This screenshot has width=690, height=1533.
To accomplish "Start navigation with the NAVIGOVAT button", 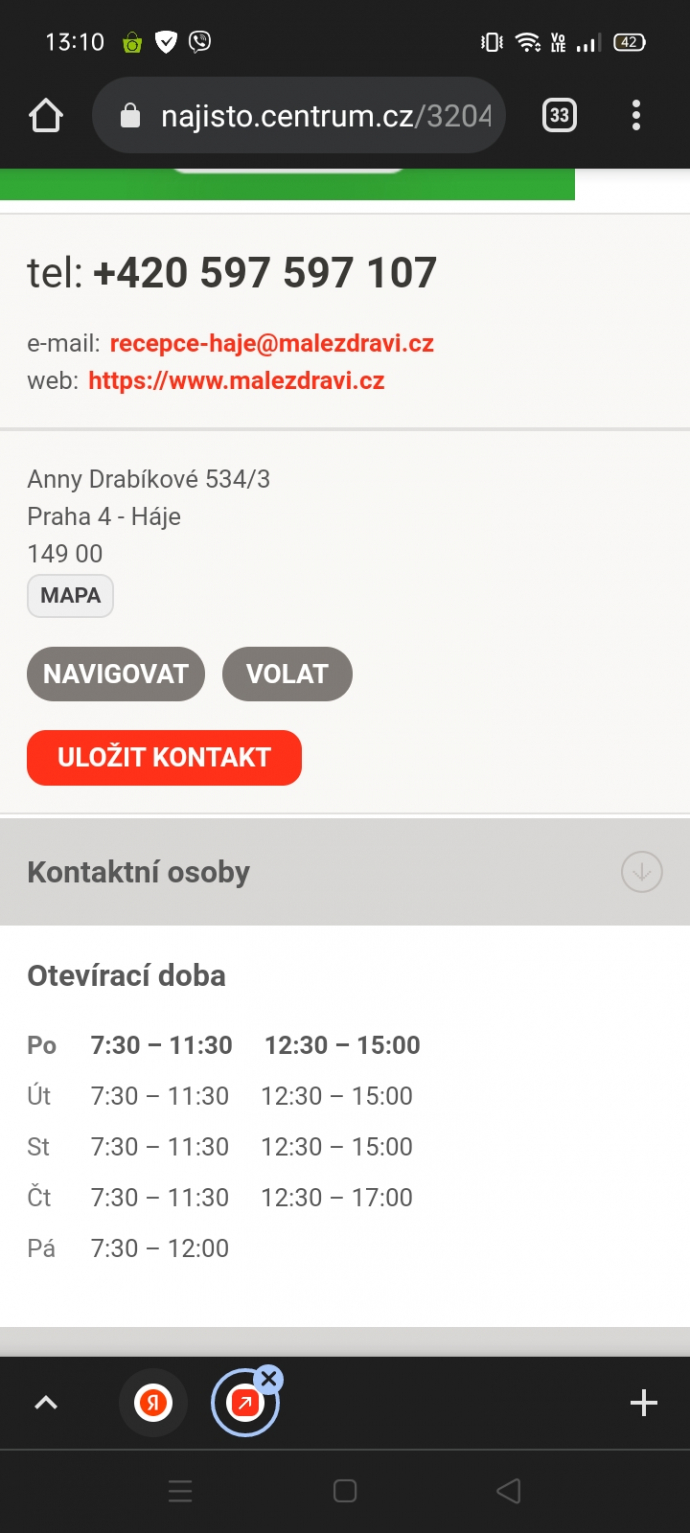I will click(x=116, y=674).
